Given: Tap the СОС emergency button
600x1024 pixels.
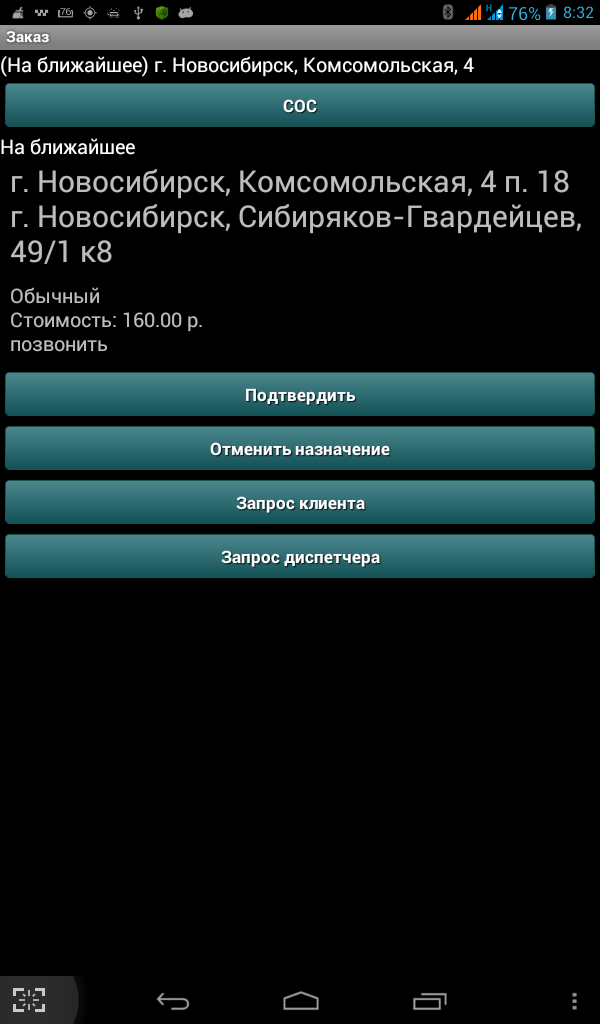Looking at the screenshot, I should (300, 105).
